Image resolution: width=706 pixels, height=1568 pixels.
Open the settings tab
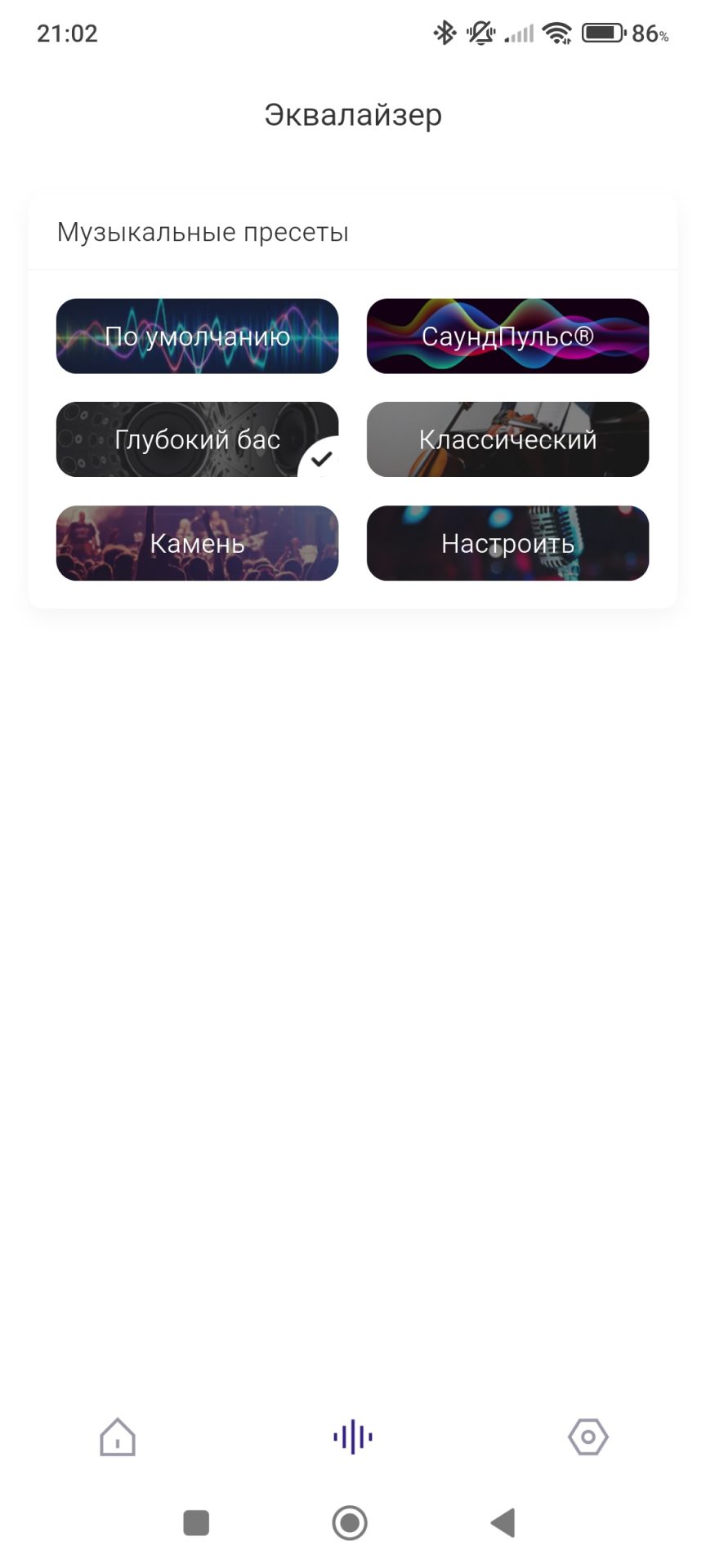click(588, 1437)
